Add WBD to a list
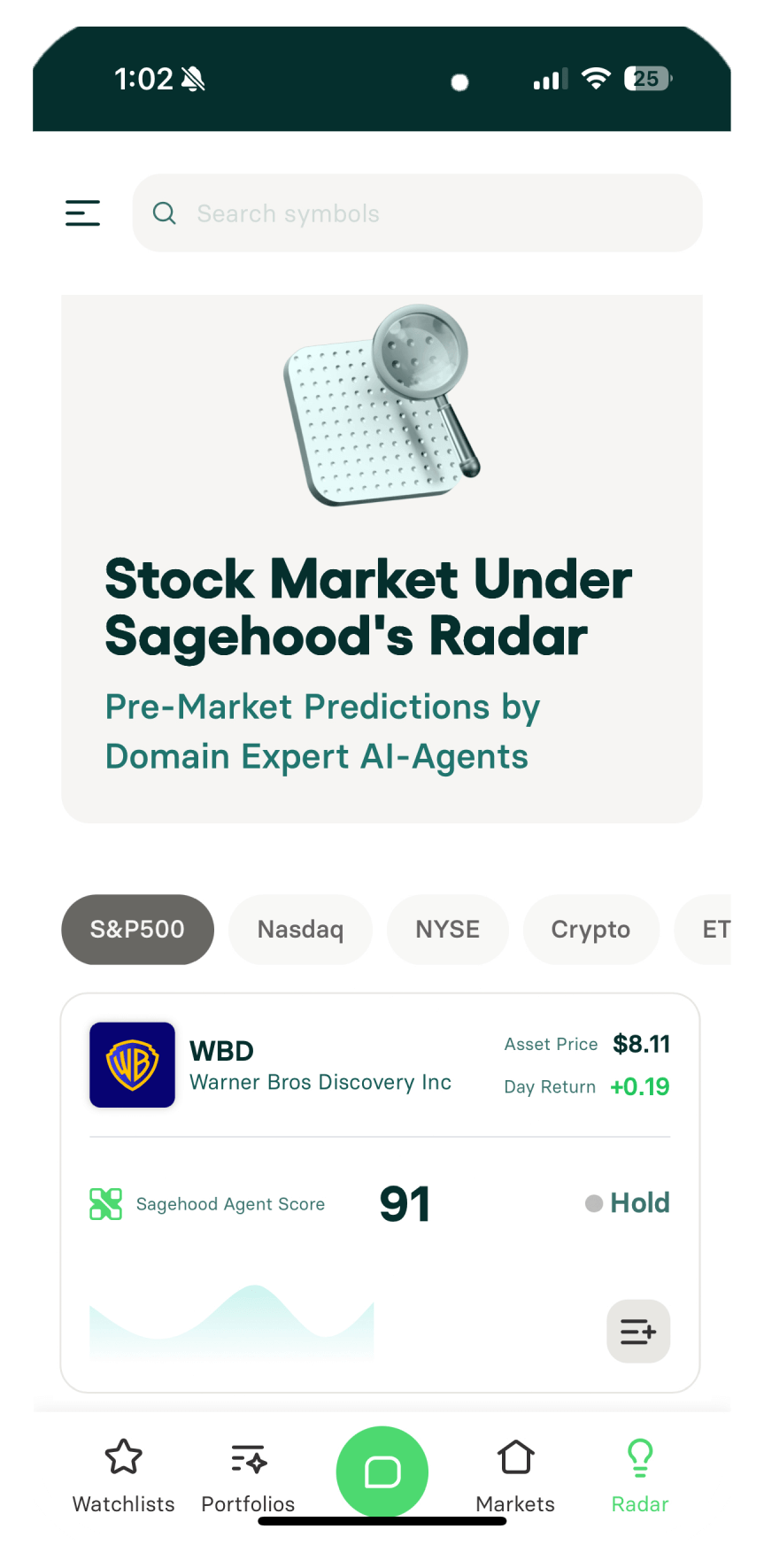This screenshot has width=764, height=1568. (x=637, y=1331)
